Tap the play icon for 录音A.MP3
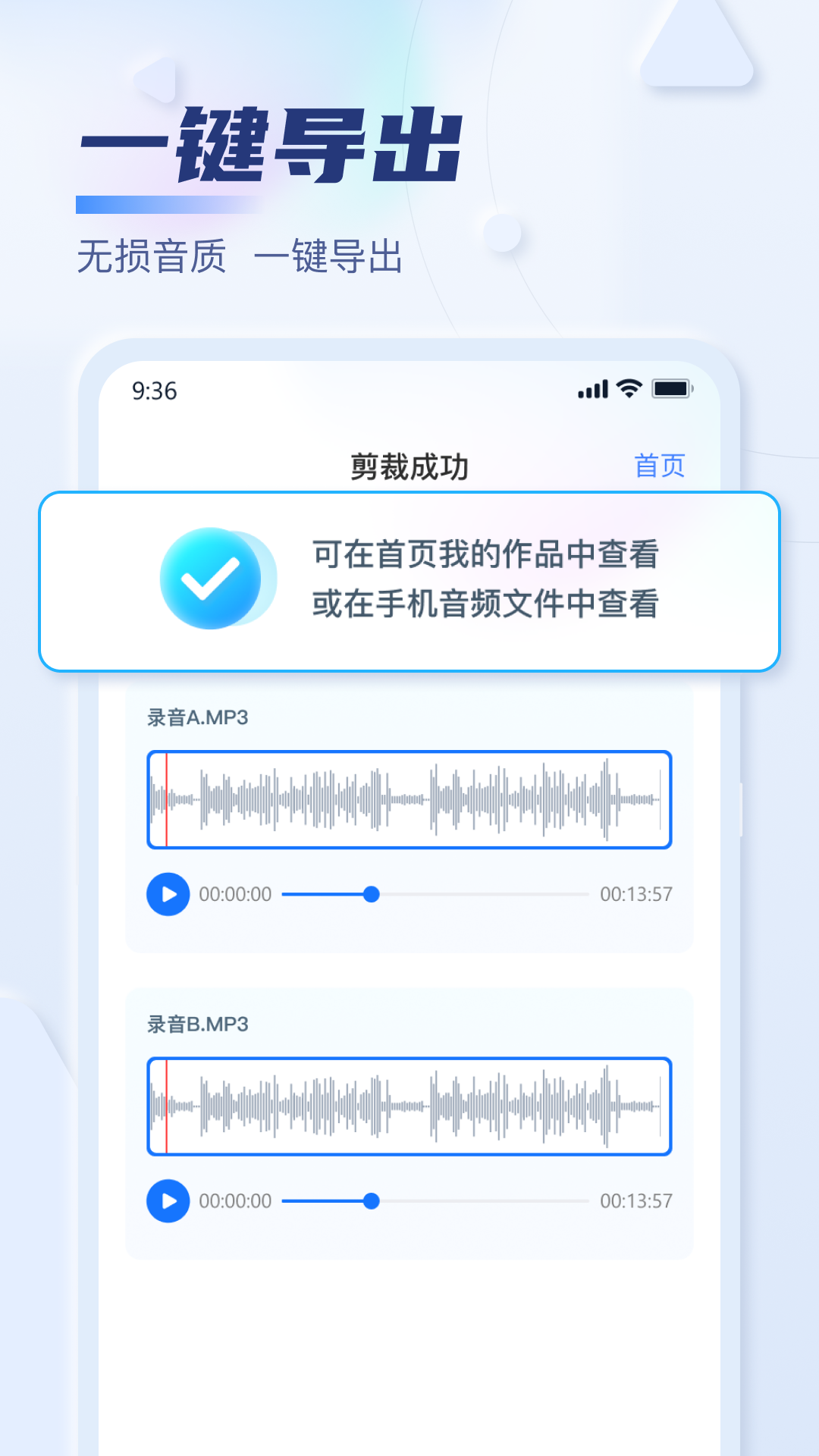The image size is (819, 1456). [x=168, y=895]
